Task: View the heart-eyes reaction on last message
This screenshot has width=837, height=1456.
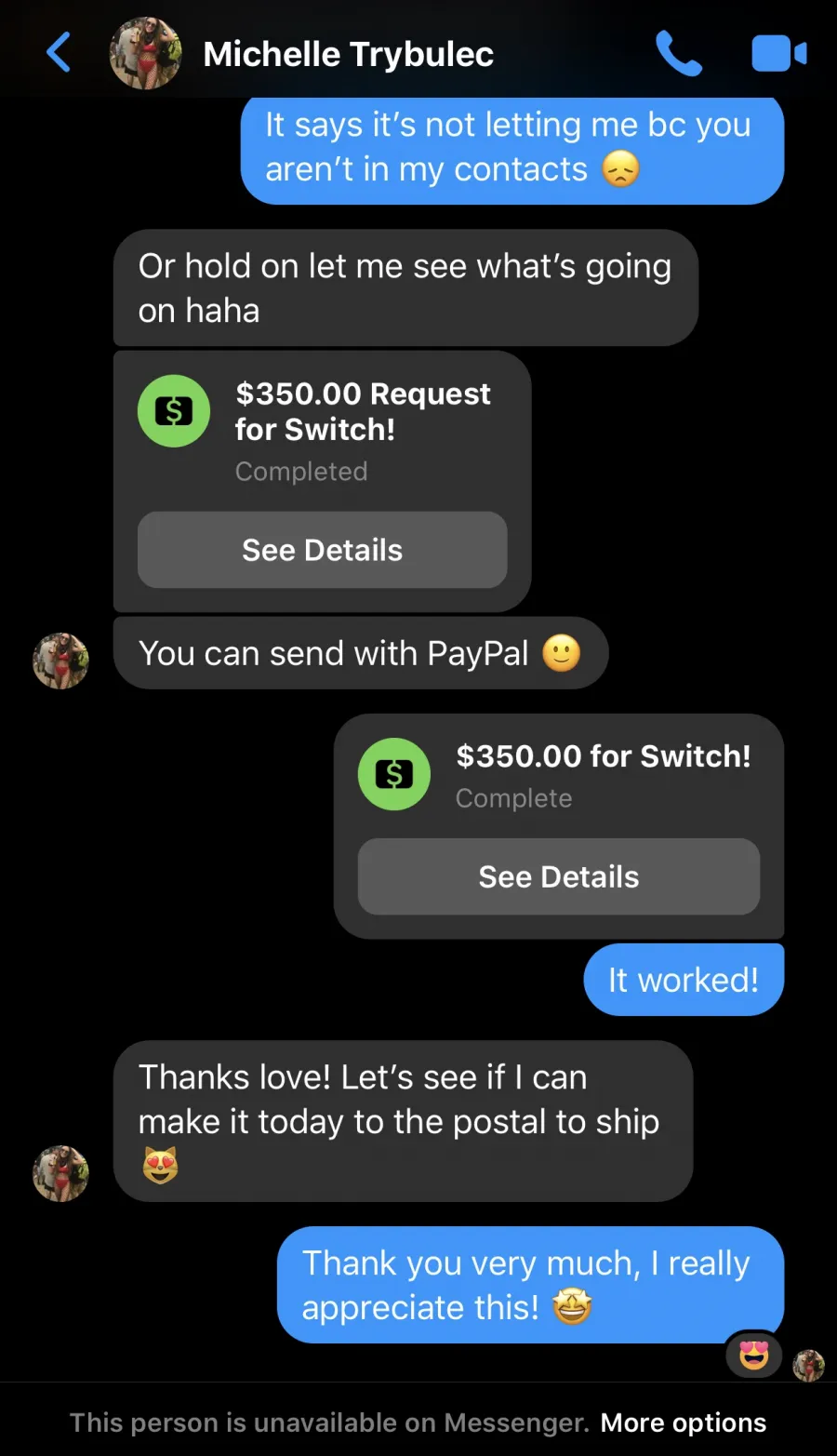Action: tap(753, 1355)
